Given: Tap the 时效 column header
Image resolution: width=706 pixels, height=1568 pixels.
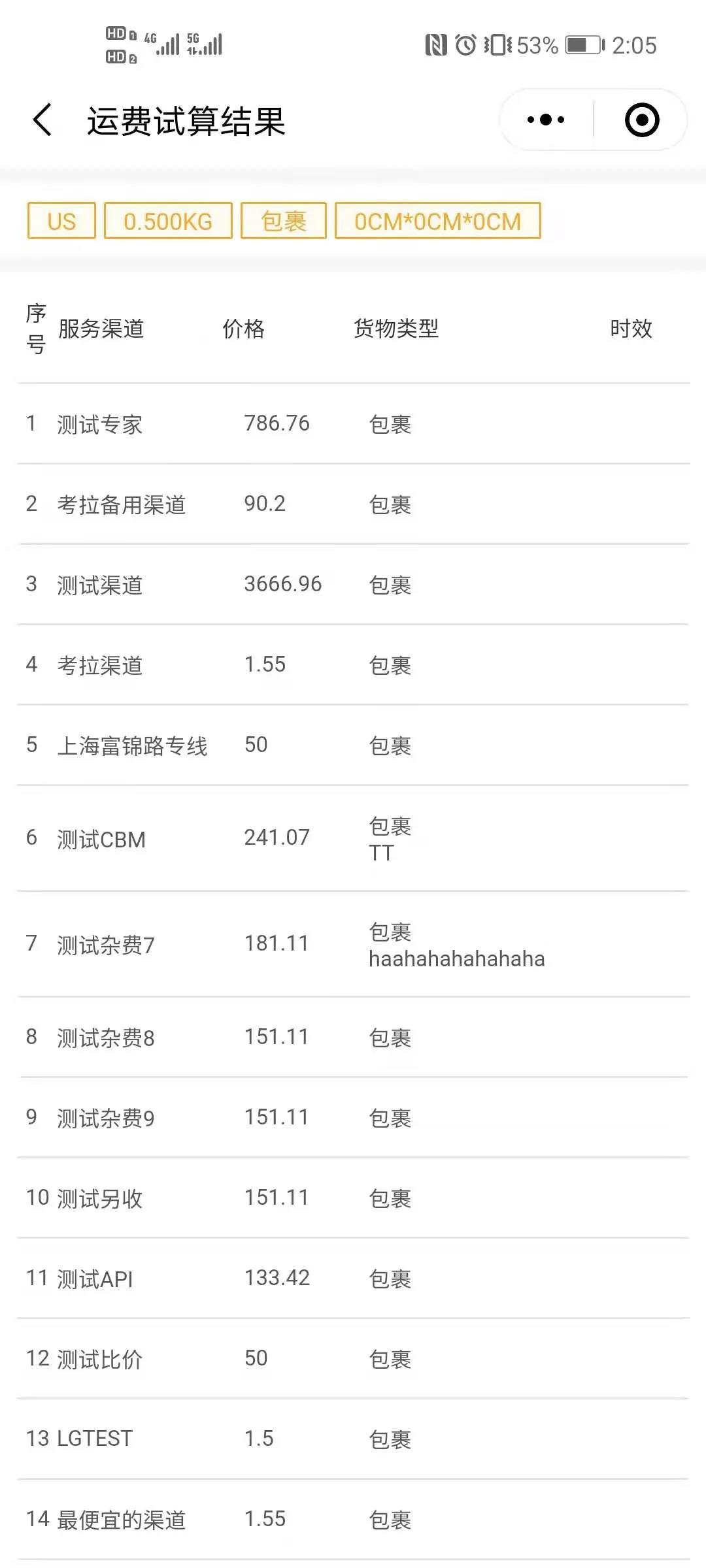Looking at the screenshot, I should 630,330.
